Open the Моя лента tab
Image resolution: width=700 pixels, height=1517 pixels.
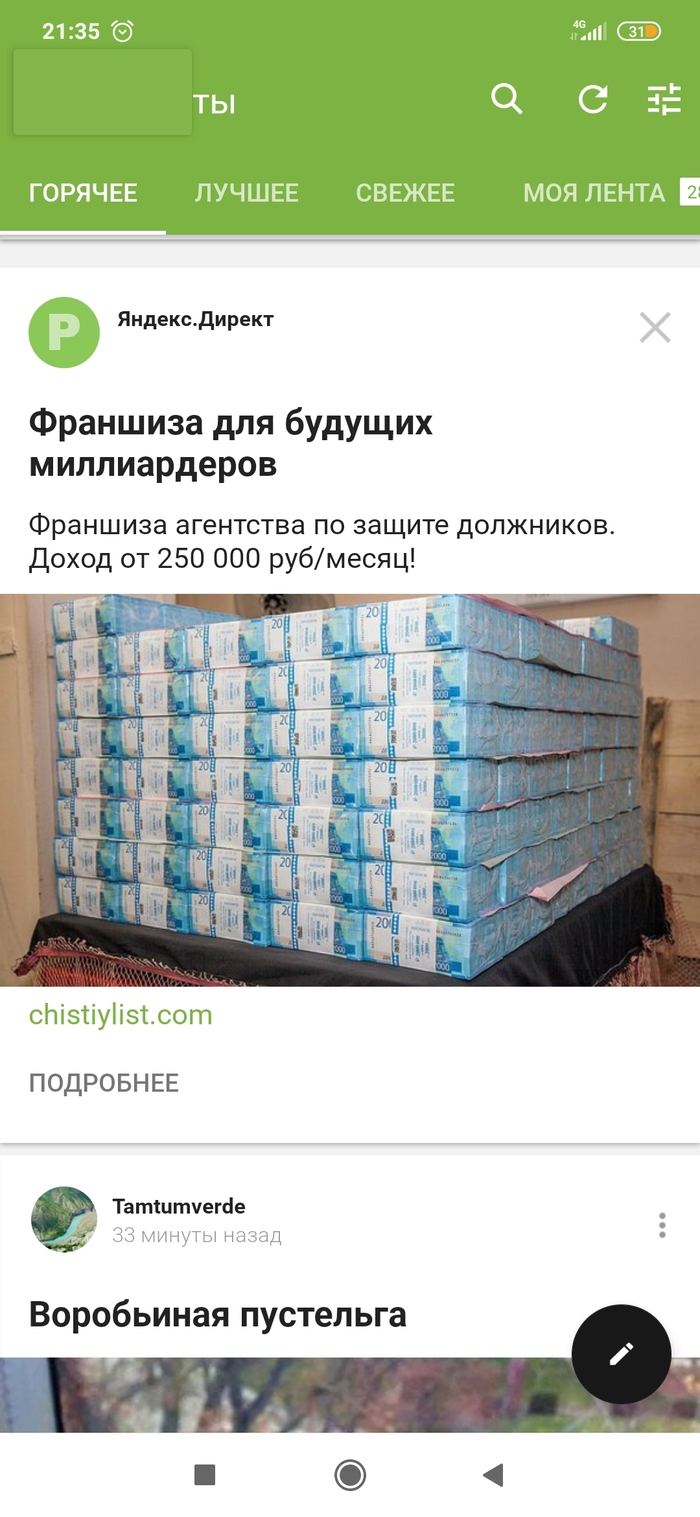coord(594,193)
